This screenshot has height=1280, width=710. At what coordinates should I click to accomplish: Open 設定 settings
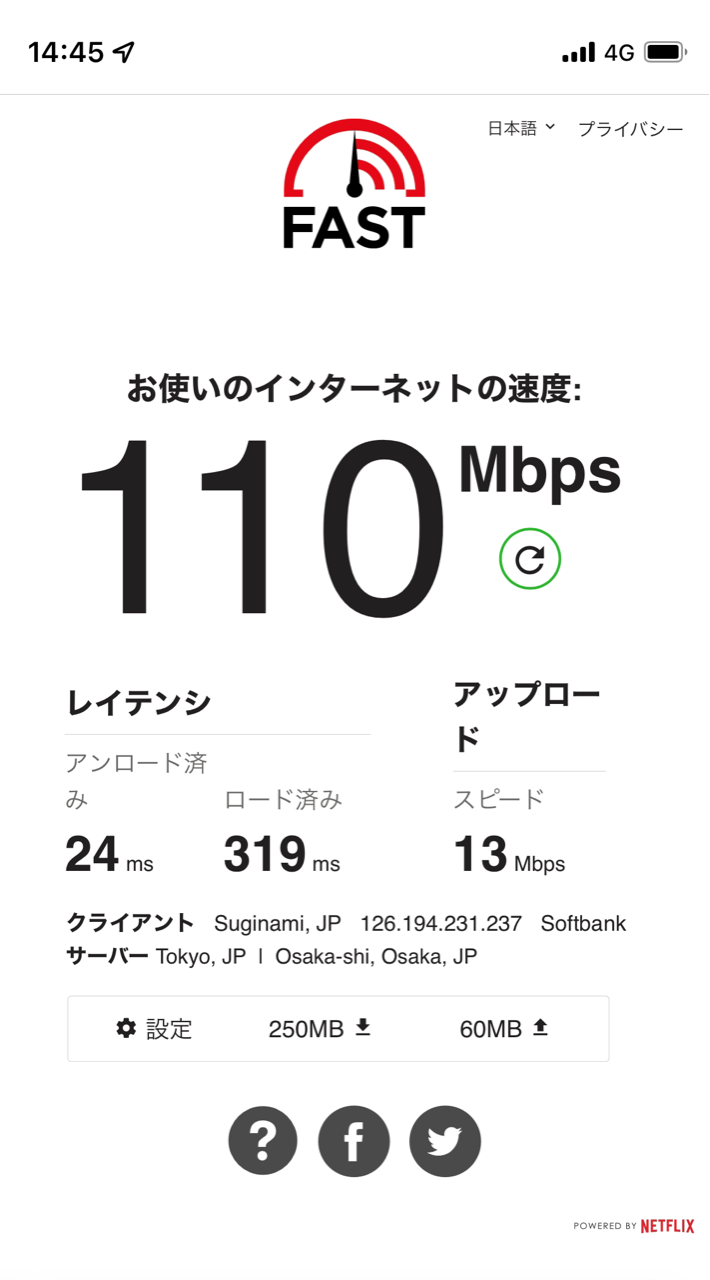pos(154,1028)
